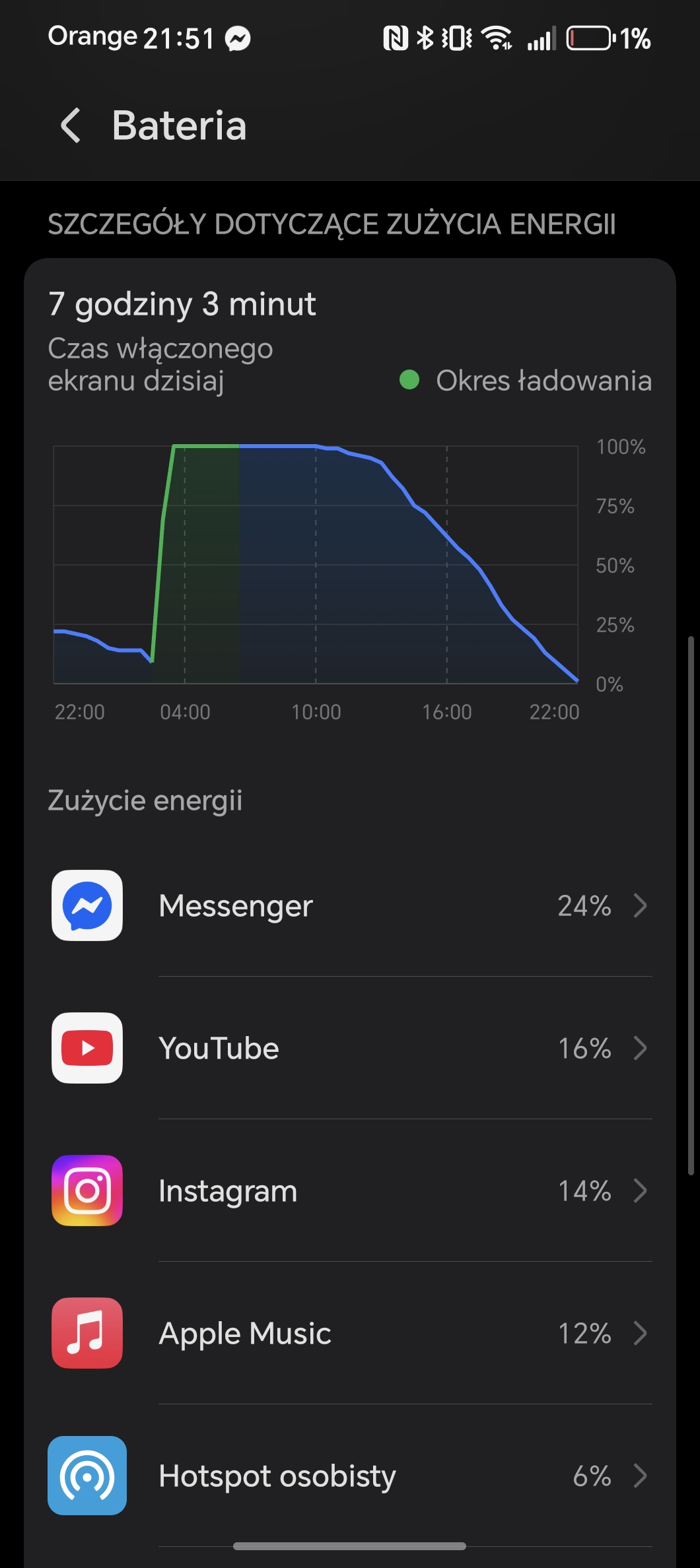View Instagram battery consumption
The height and width of the screenshot is (1568, 700).
point(350,1191)
